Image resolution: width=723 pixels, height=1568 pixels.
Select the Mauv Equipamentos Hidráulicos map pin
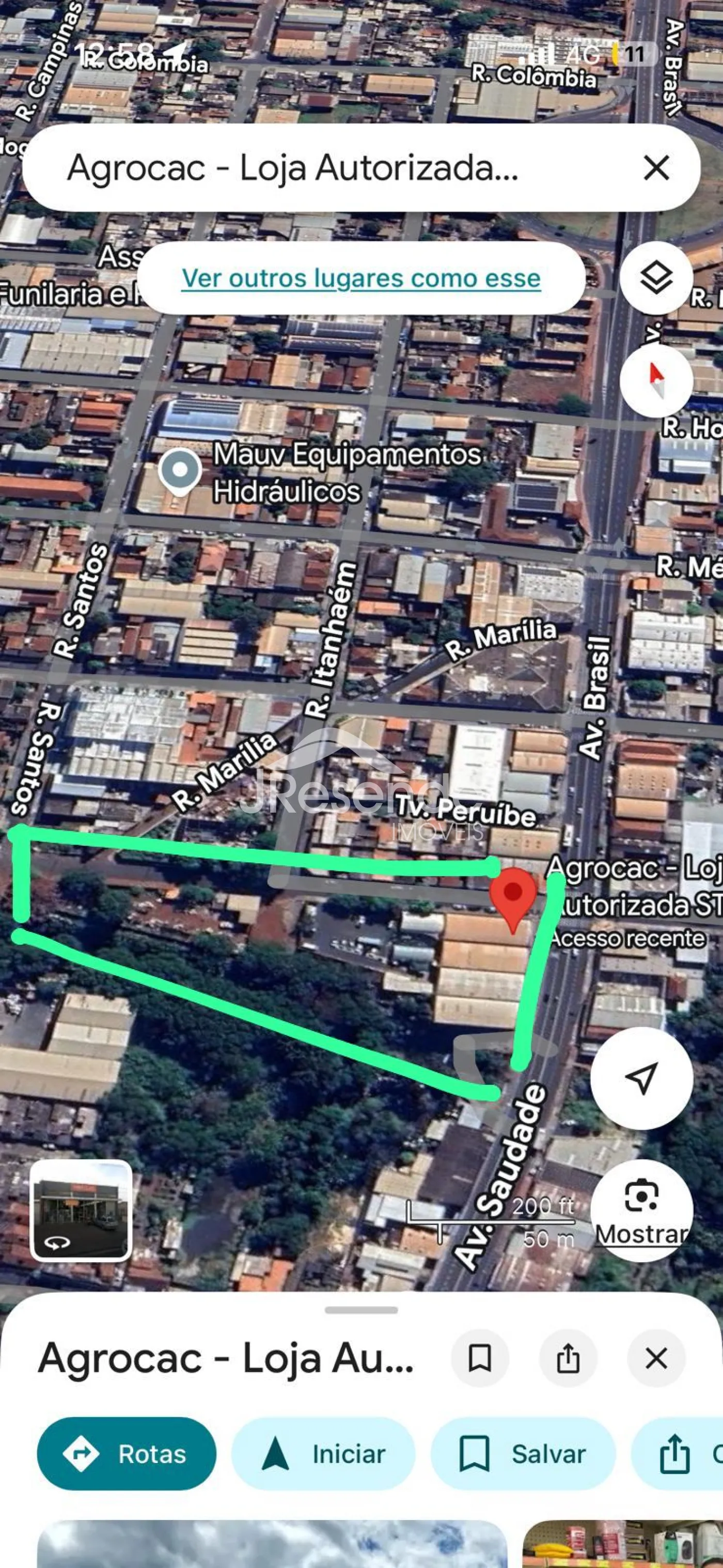(x=180, y=471)
